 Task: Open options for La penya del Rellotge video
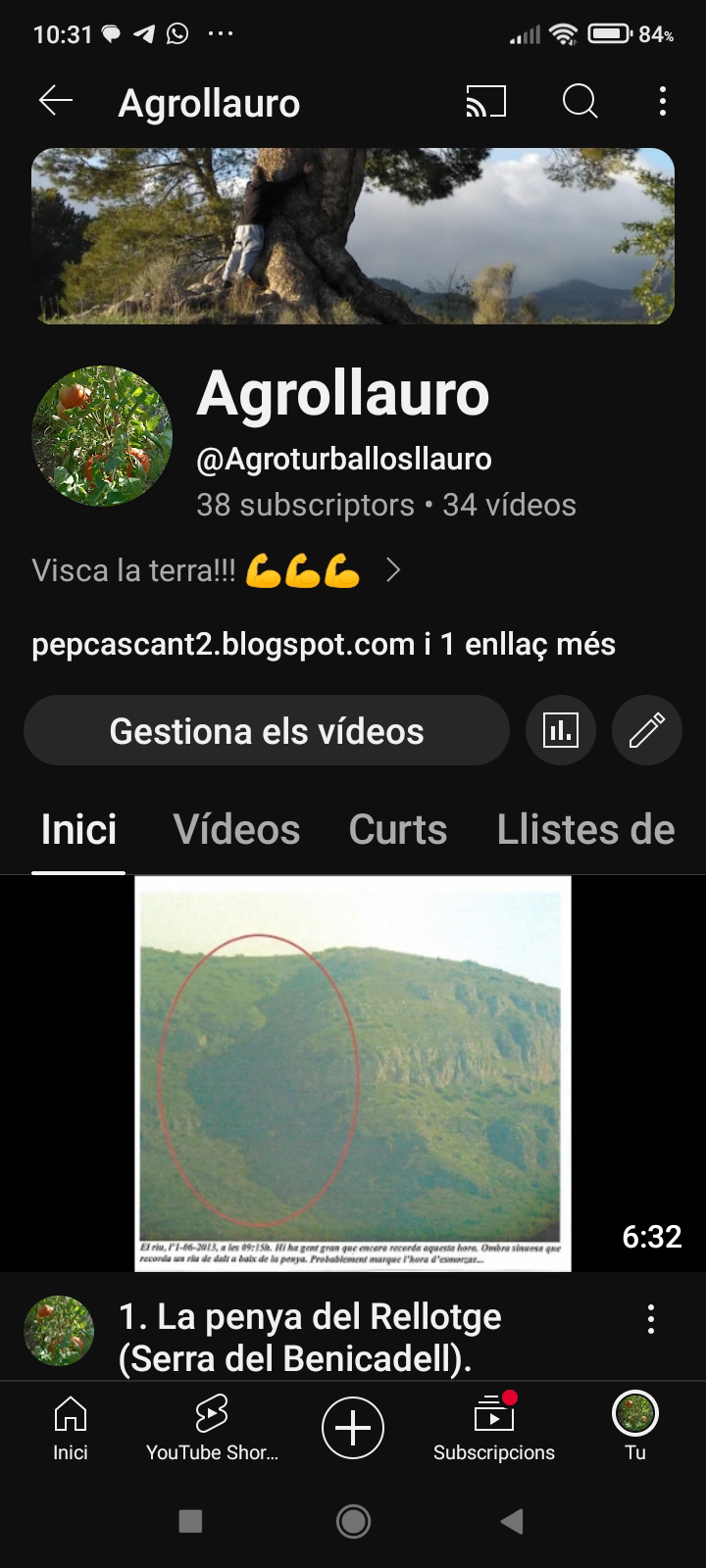pyautogui.click(x=650, y=1319)
